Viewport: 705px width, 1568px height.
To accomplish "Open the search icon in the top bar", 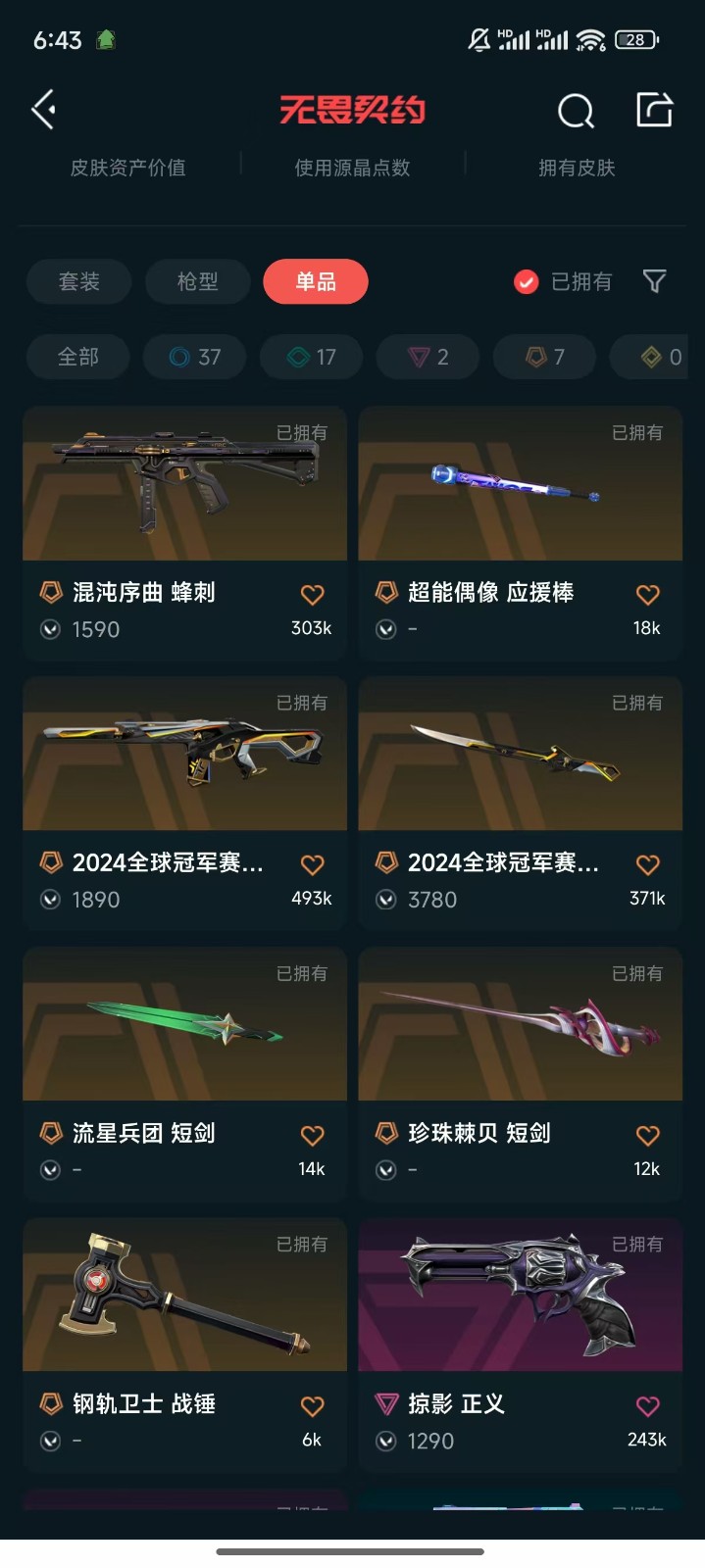I will [576, 111].
